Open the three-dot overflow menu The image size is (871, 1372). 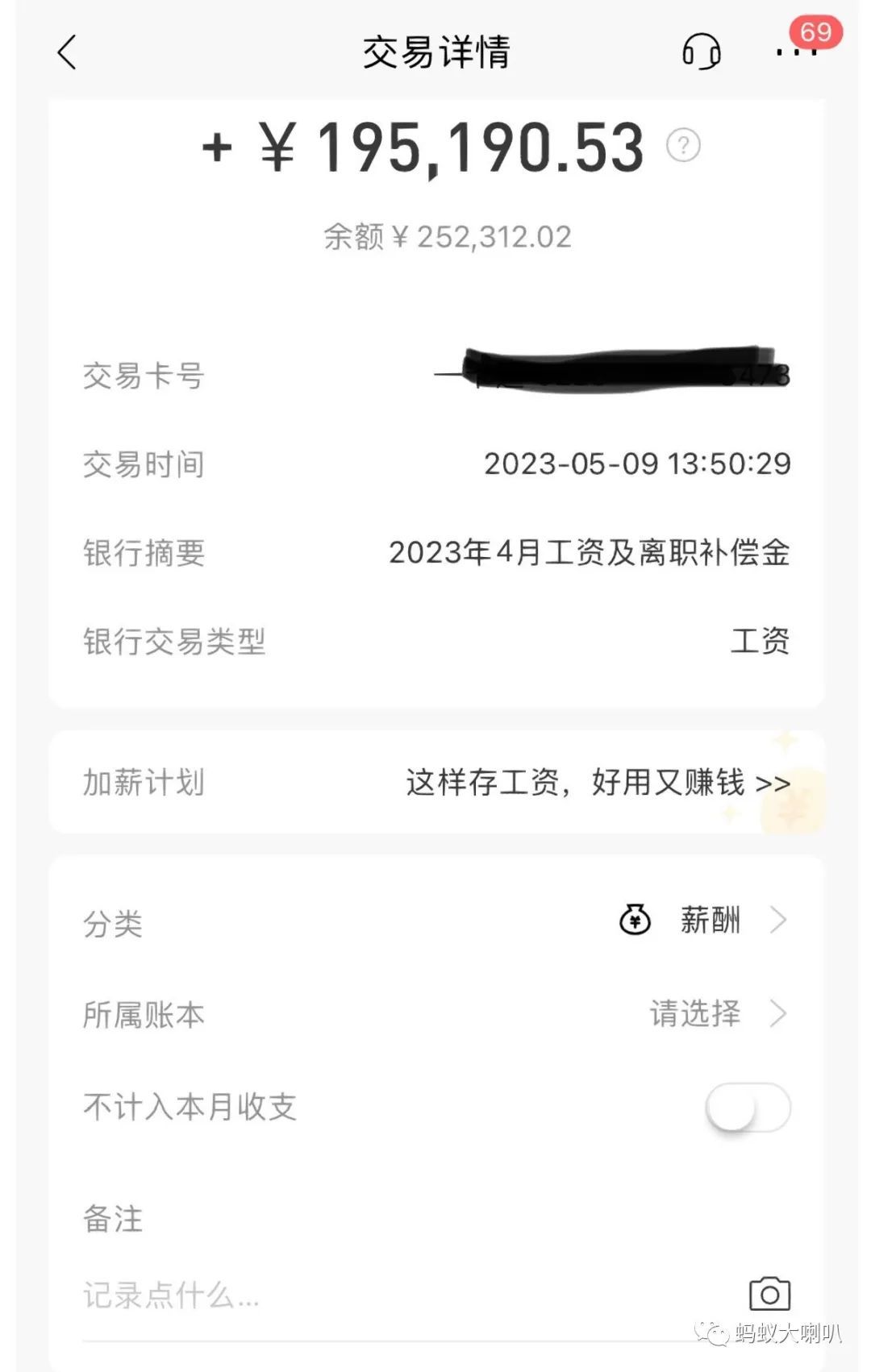795,53
